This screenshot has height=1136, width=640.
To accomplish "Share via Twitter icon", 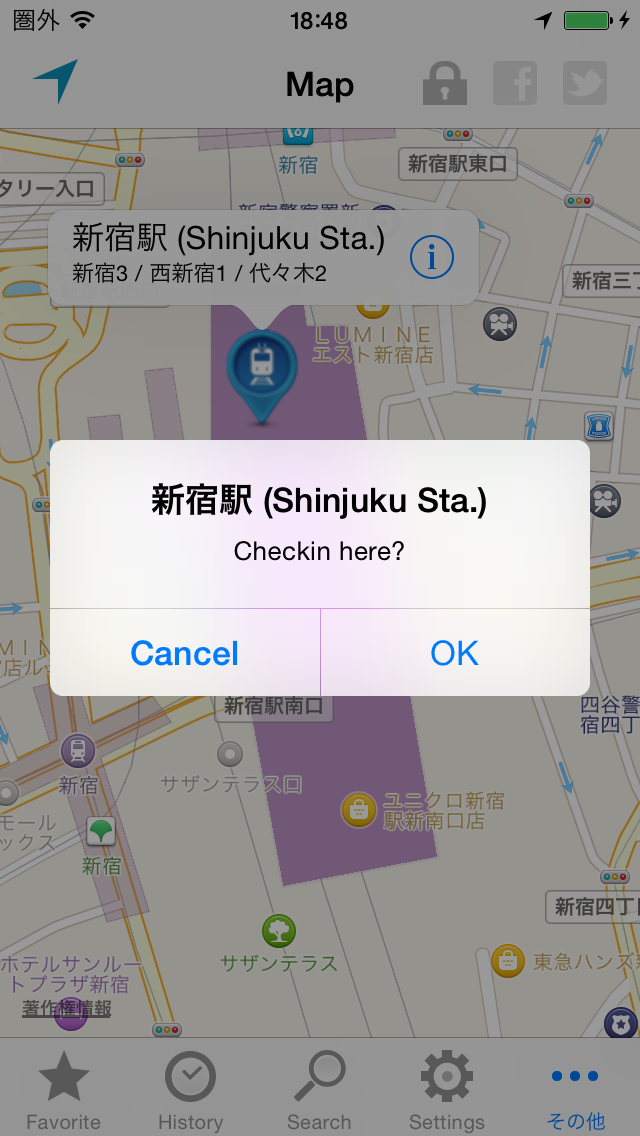I will pos(585,84).
